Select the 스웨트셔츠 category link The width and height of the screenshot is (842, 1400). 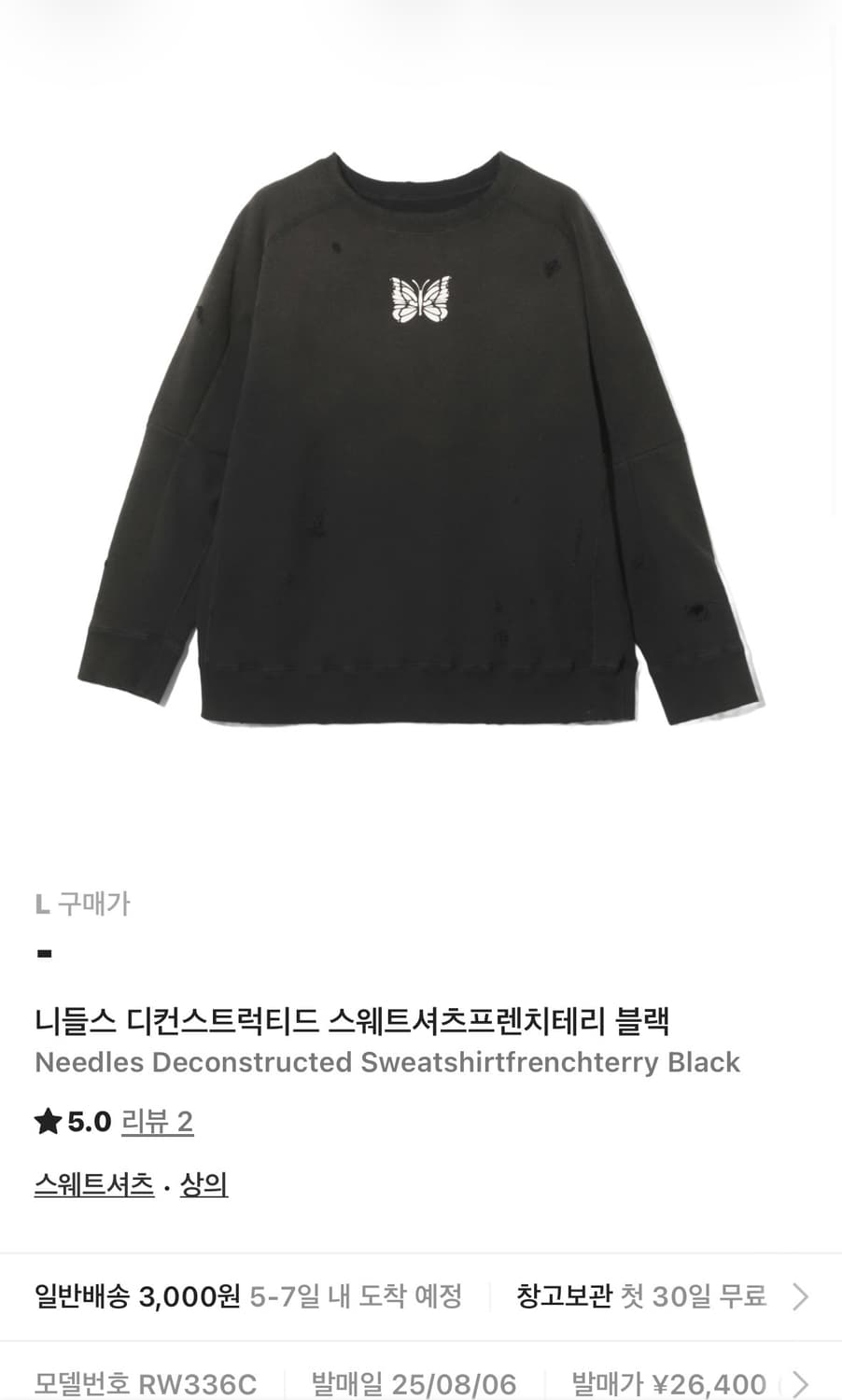pos(93,1183)
